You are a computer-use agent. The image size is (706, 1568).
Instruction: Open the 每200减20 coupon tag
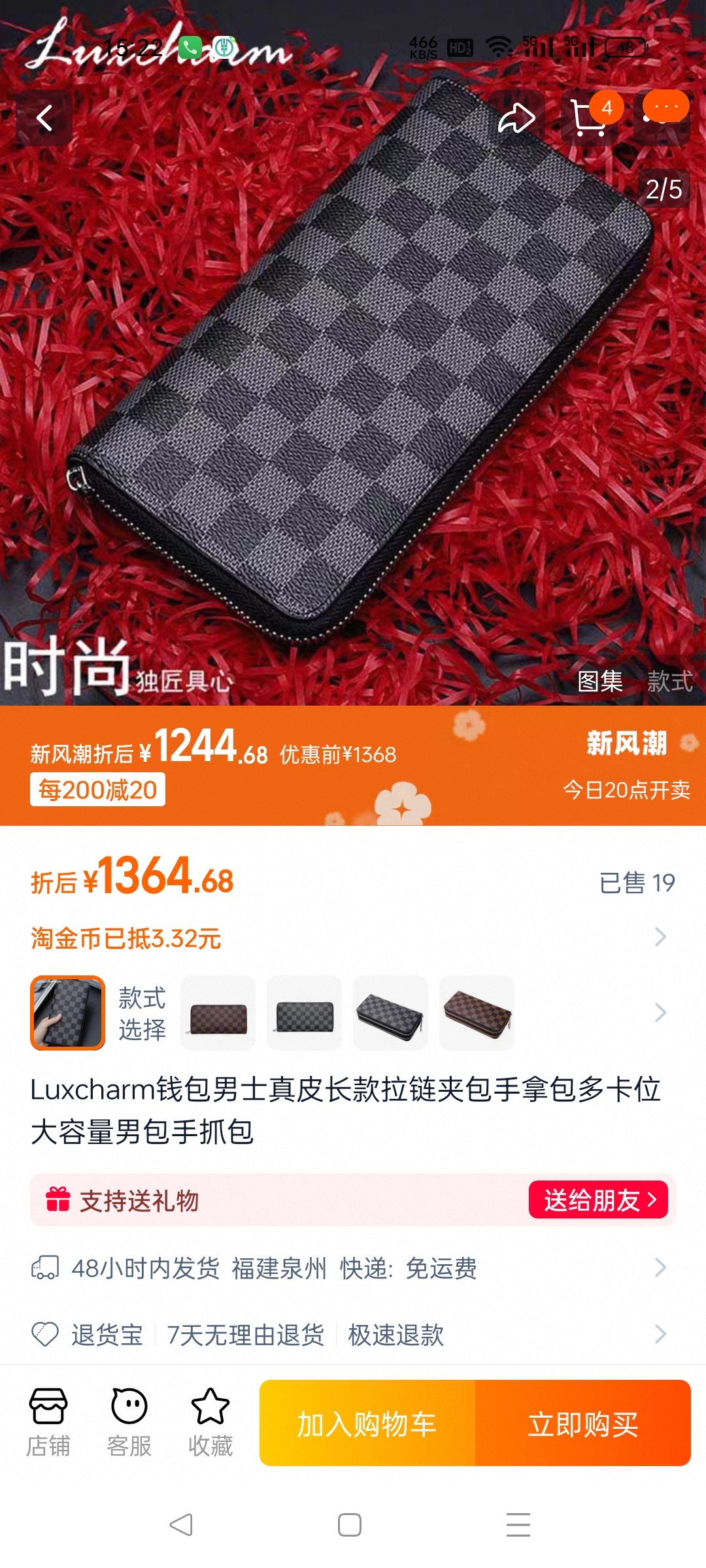pyautogui.click(x=97, y=790)
